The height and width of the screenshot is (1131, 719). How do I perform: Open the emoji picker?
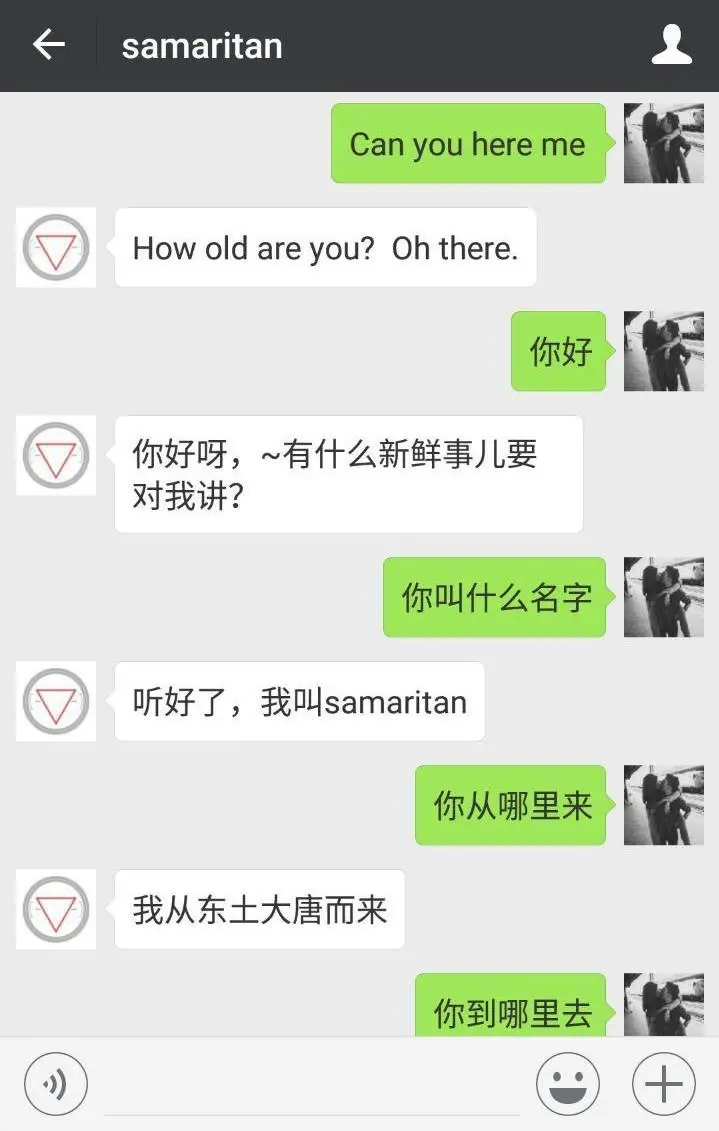tap(567, 1084)
